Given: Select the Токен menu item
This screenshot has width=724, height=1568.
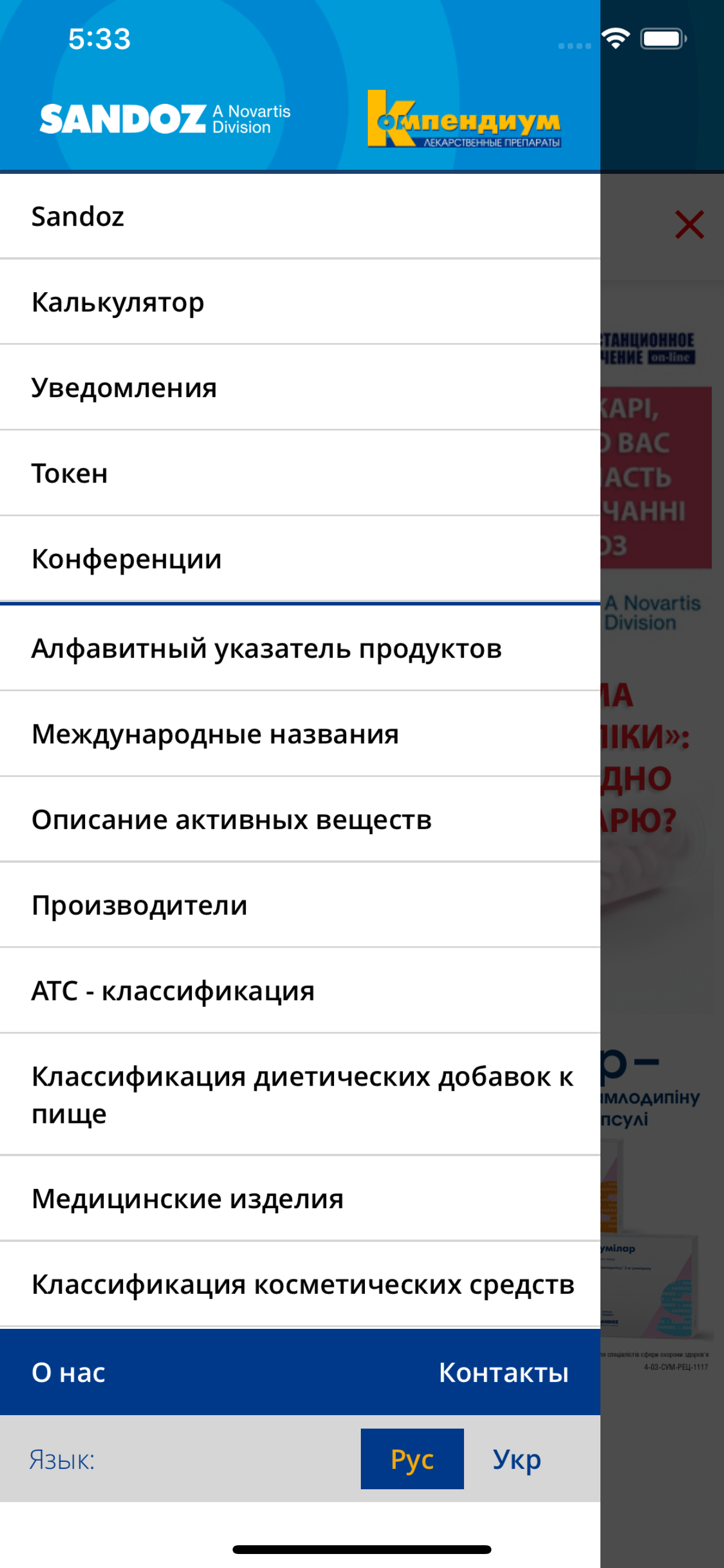Looking at the screenshot, I should coord(70,474).
